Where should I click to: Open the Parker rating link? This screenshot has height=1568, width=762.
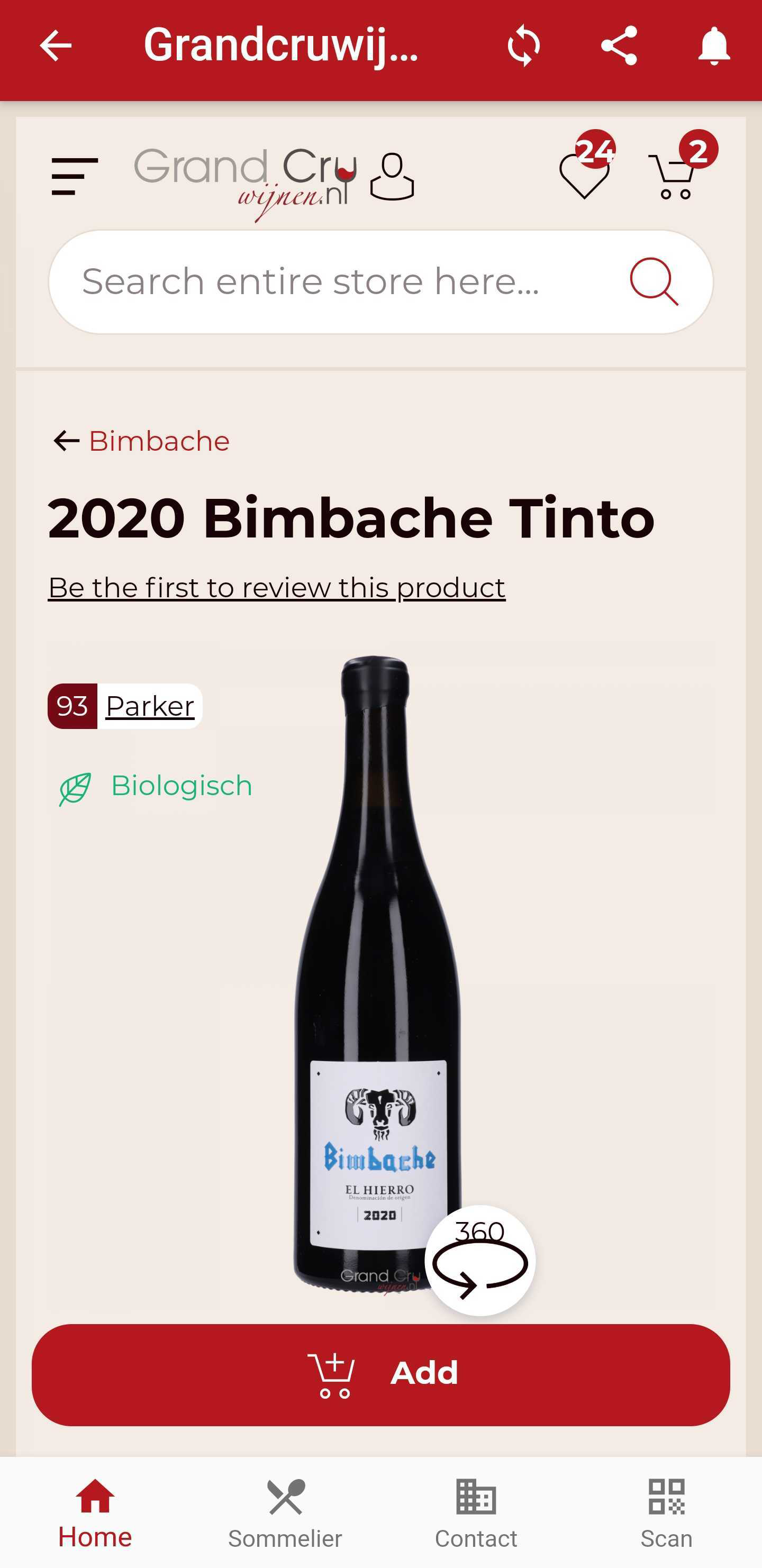[x=150, y=706]
